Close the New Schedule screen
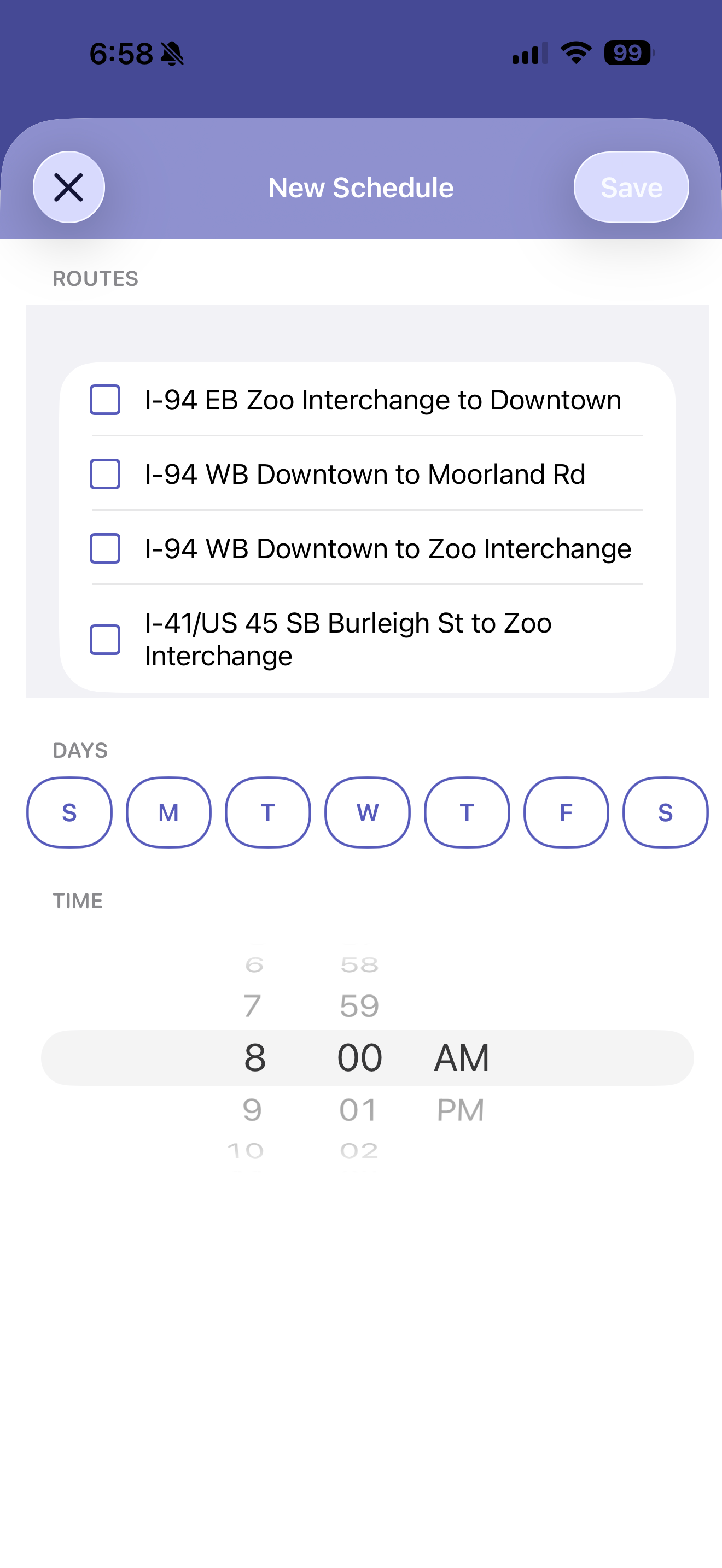 (x=68, y=187)
